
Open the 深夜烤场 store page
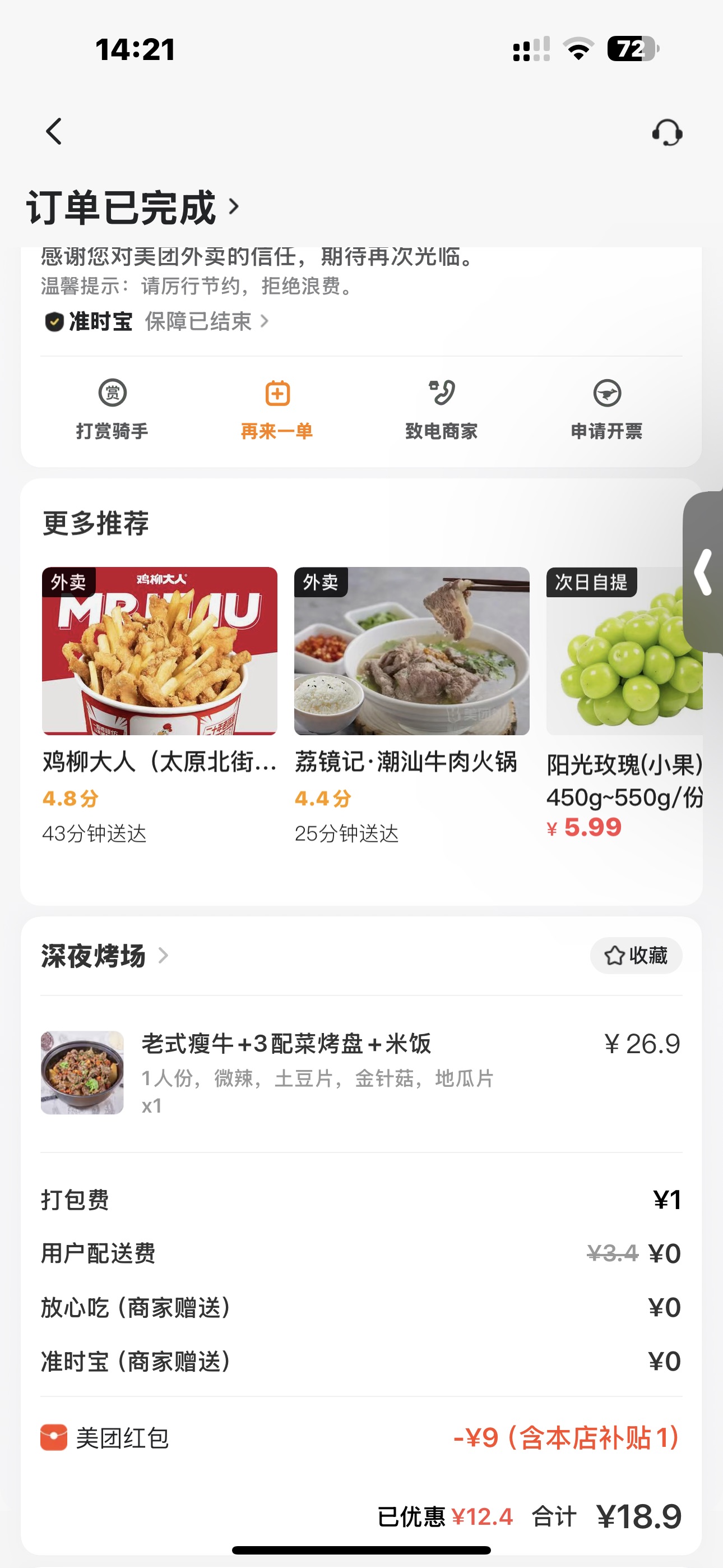click(x=105, y=956)
